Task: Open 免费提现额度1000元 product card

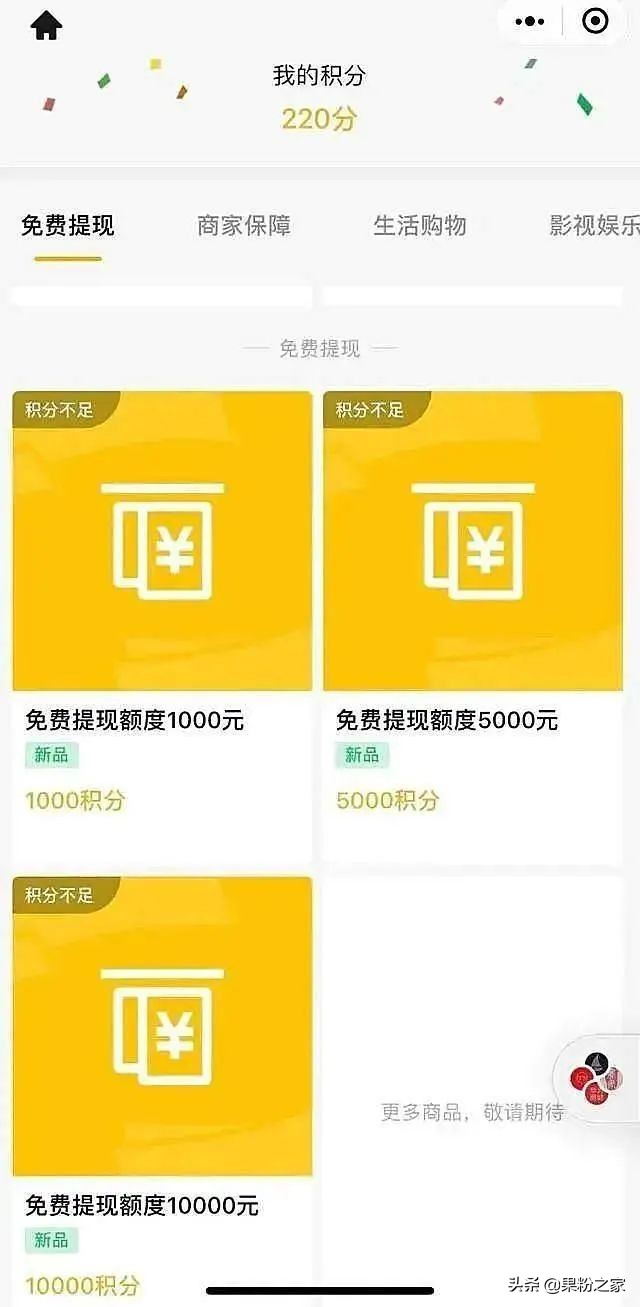Action: coord(162,600)
